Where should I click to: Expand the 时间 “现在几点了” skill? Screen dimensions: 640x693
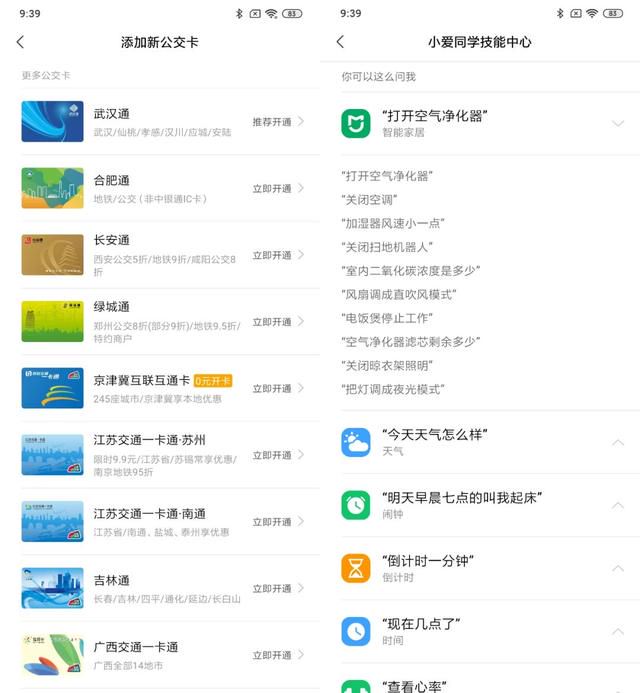coord(617,631)
